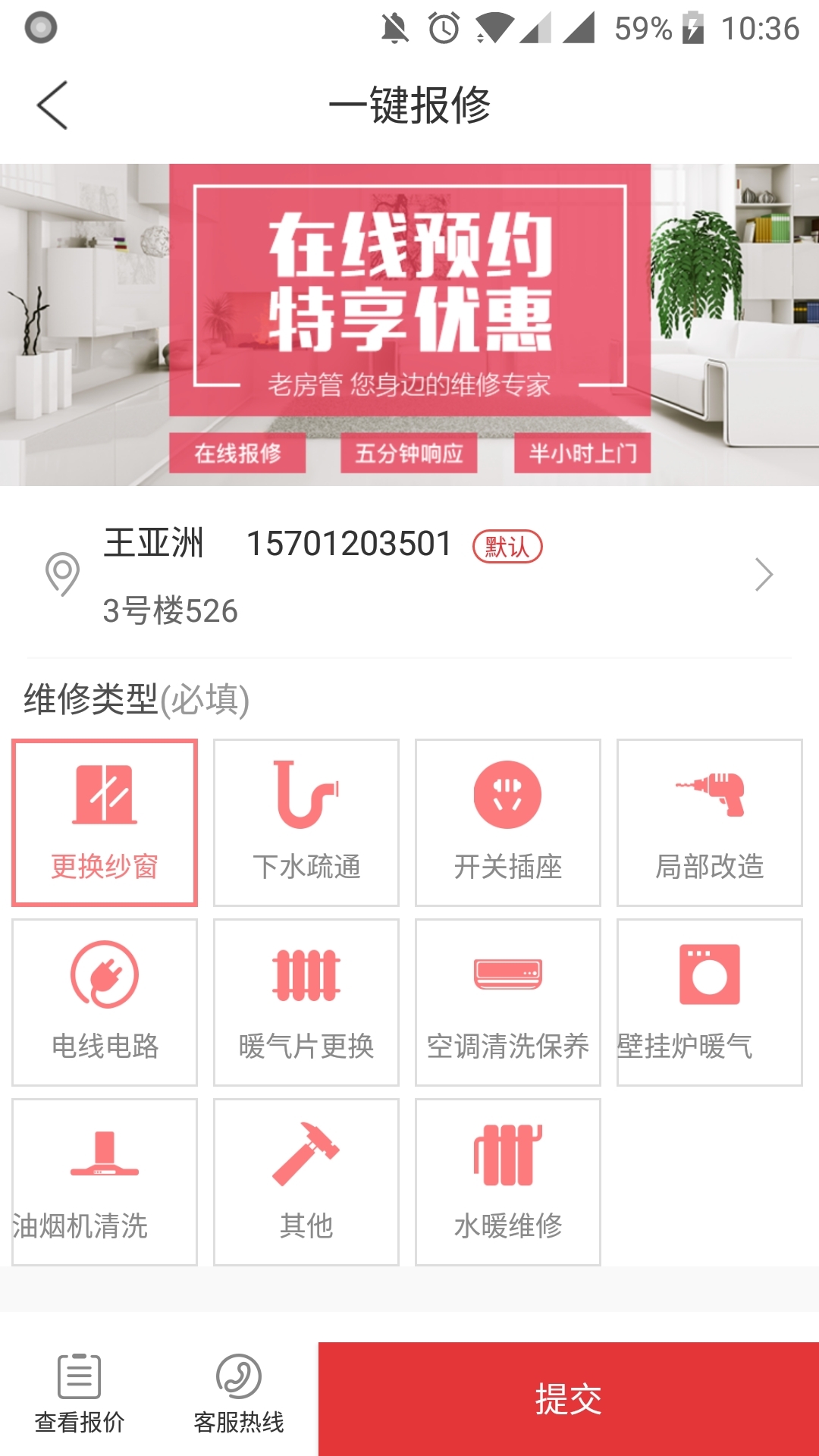Choose 暖气片更换 repair type
Viewport: 819px width, 1456px height.
[x=306, y=1003]
